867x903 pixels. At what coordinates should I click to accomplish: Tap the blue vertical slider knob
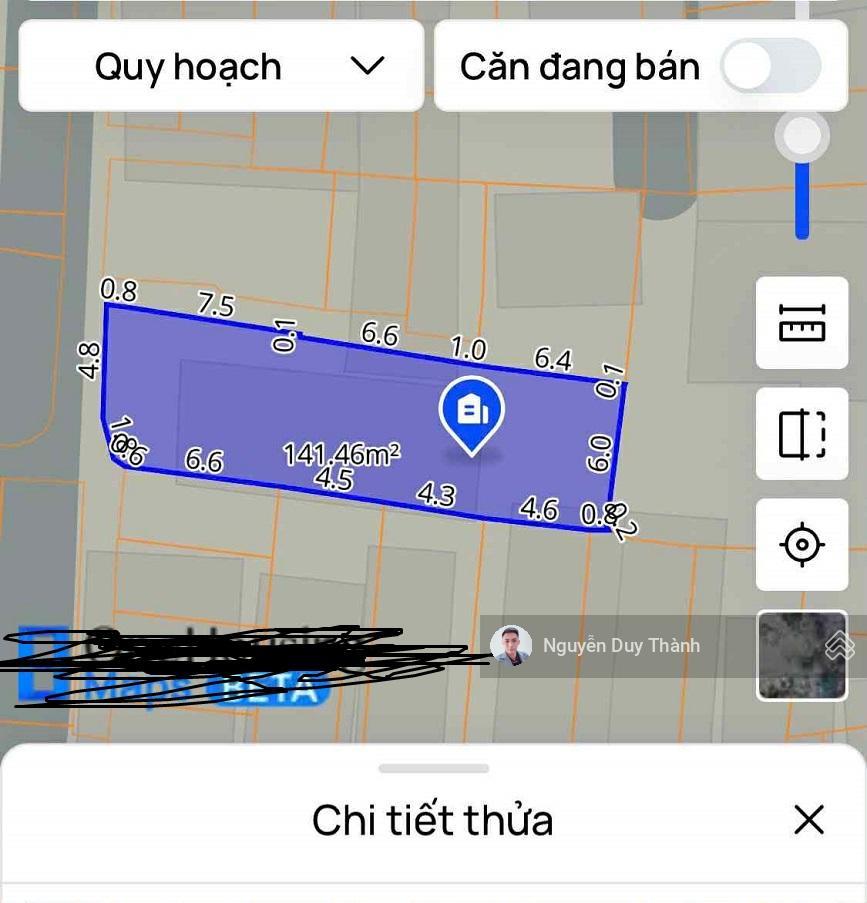[801, 137]
